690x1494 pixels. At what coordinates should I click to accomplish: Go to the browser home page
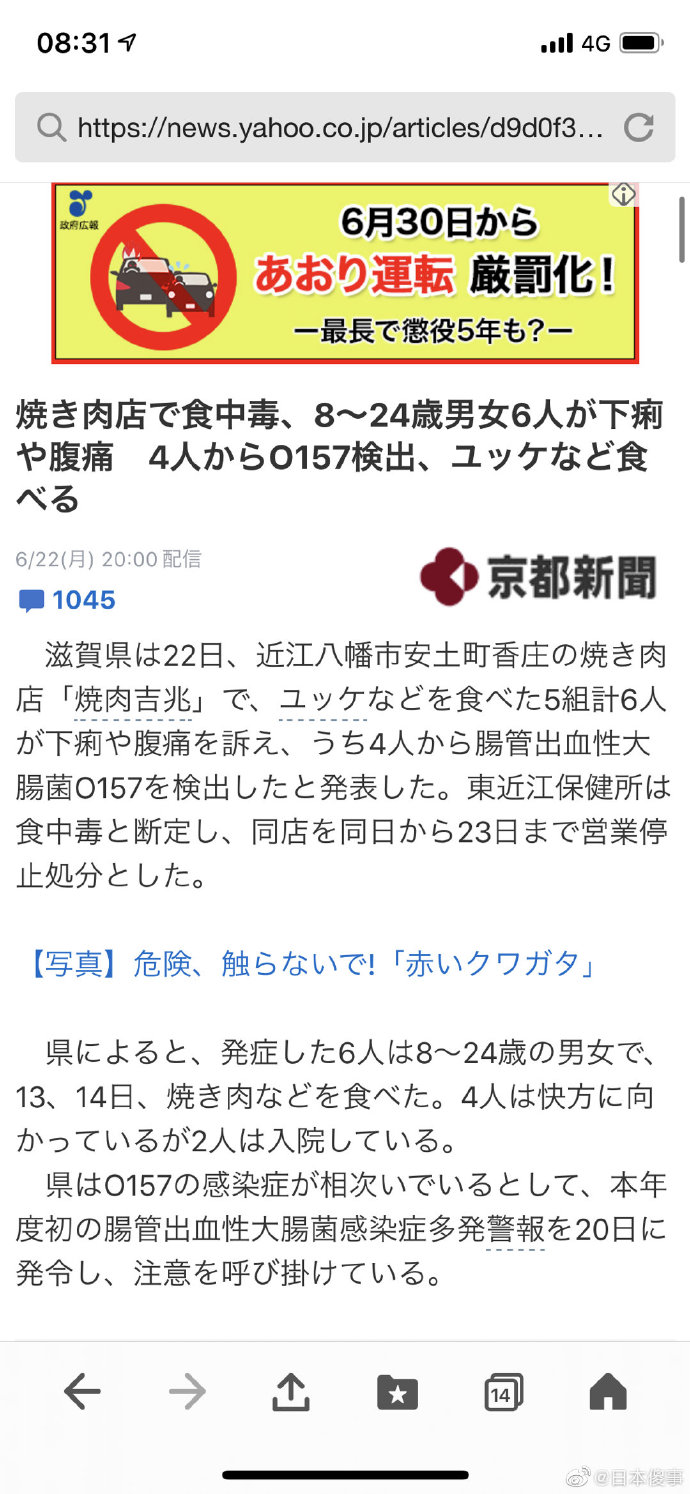pyautogui.click(x=607, y=1391)
